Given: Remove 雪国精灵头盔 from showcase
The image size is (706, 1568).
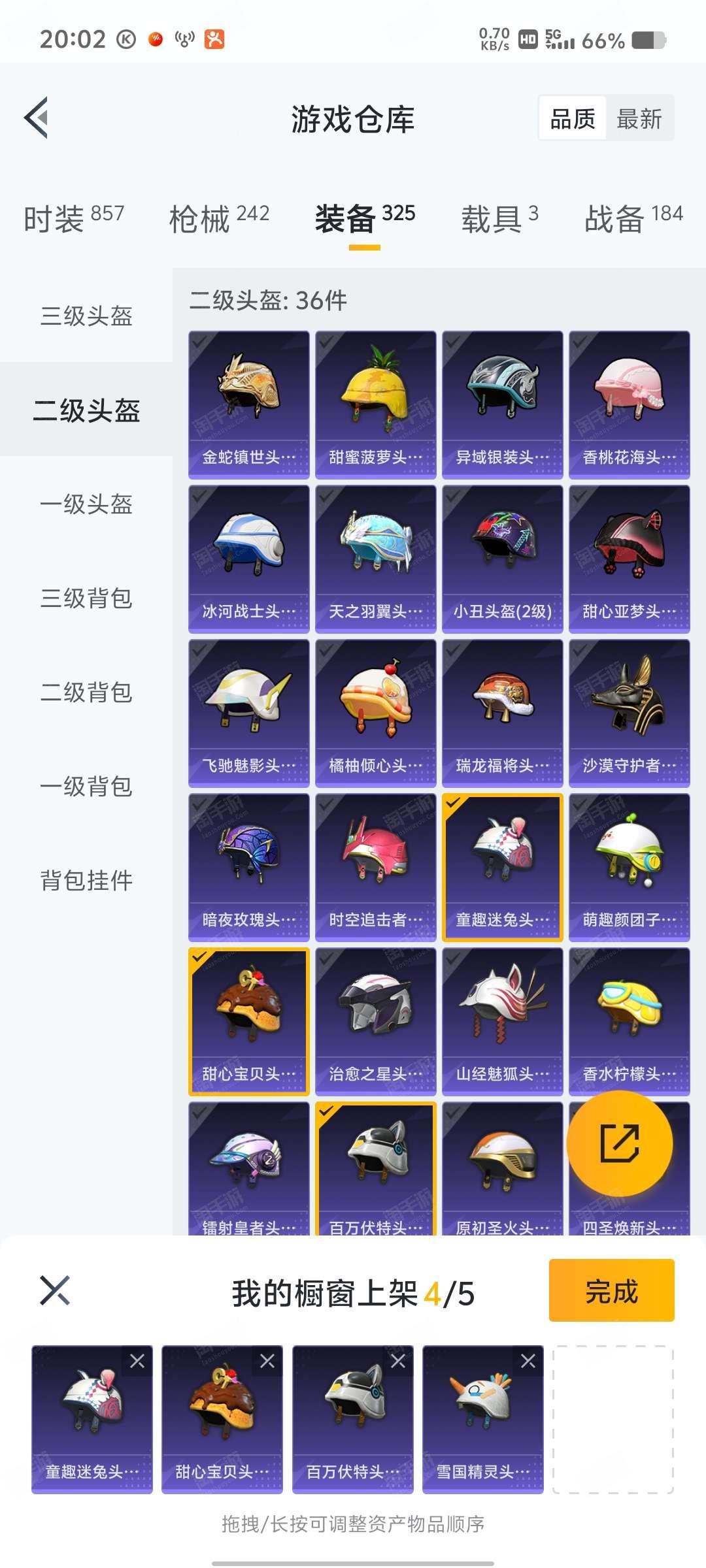Looking at the screenshot, I should pos(528,1361).
